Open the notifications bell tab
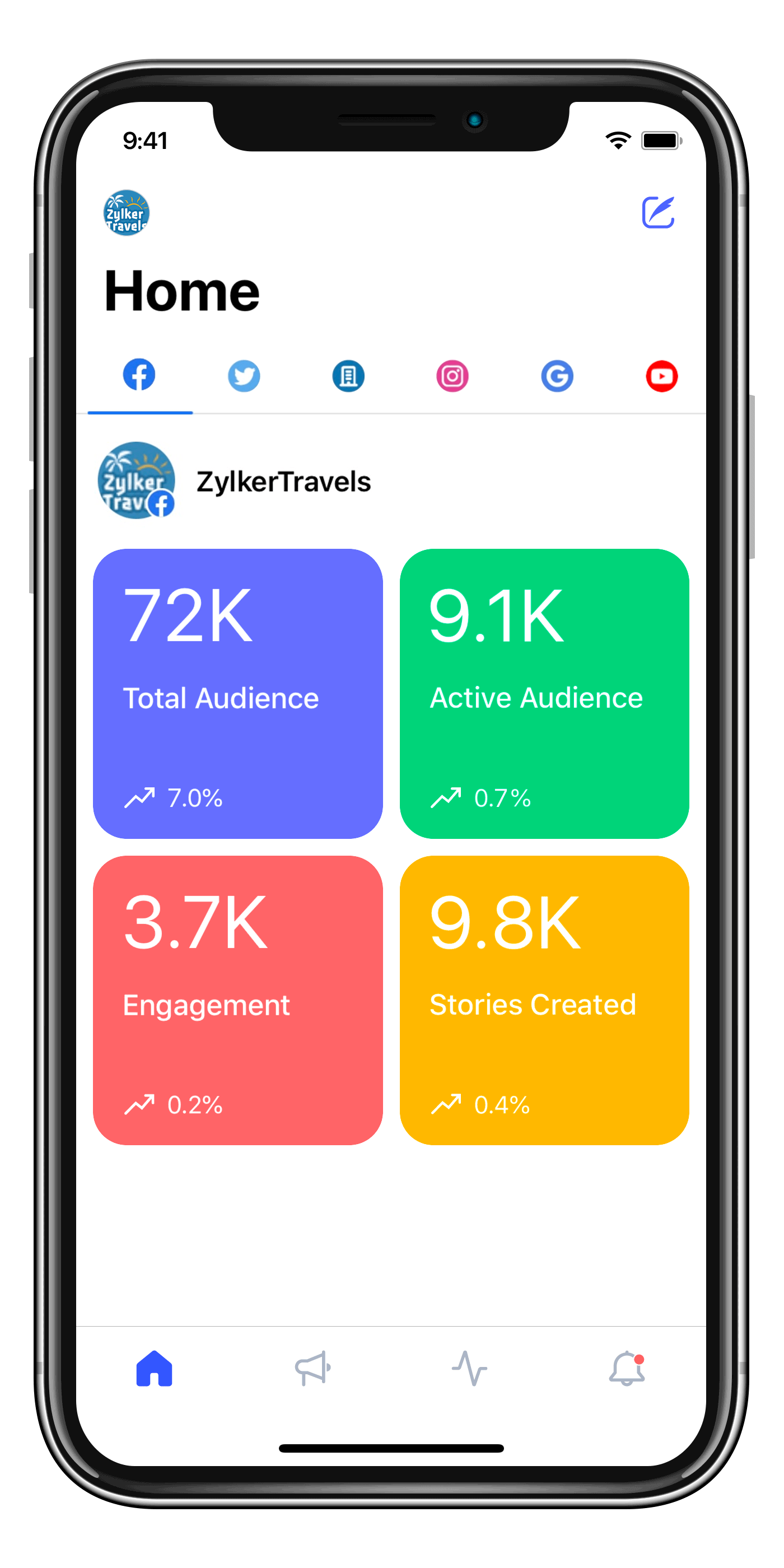784x1568 pixels. click(627, 1368)
